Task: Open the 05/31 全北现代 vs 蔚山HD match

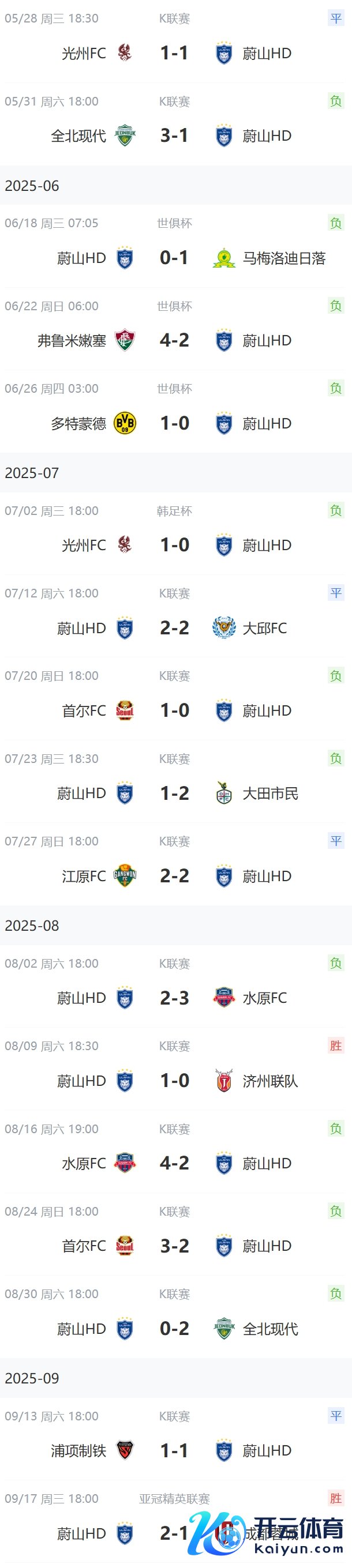Action: point(174,135)
